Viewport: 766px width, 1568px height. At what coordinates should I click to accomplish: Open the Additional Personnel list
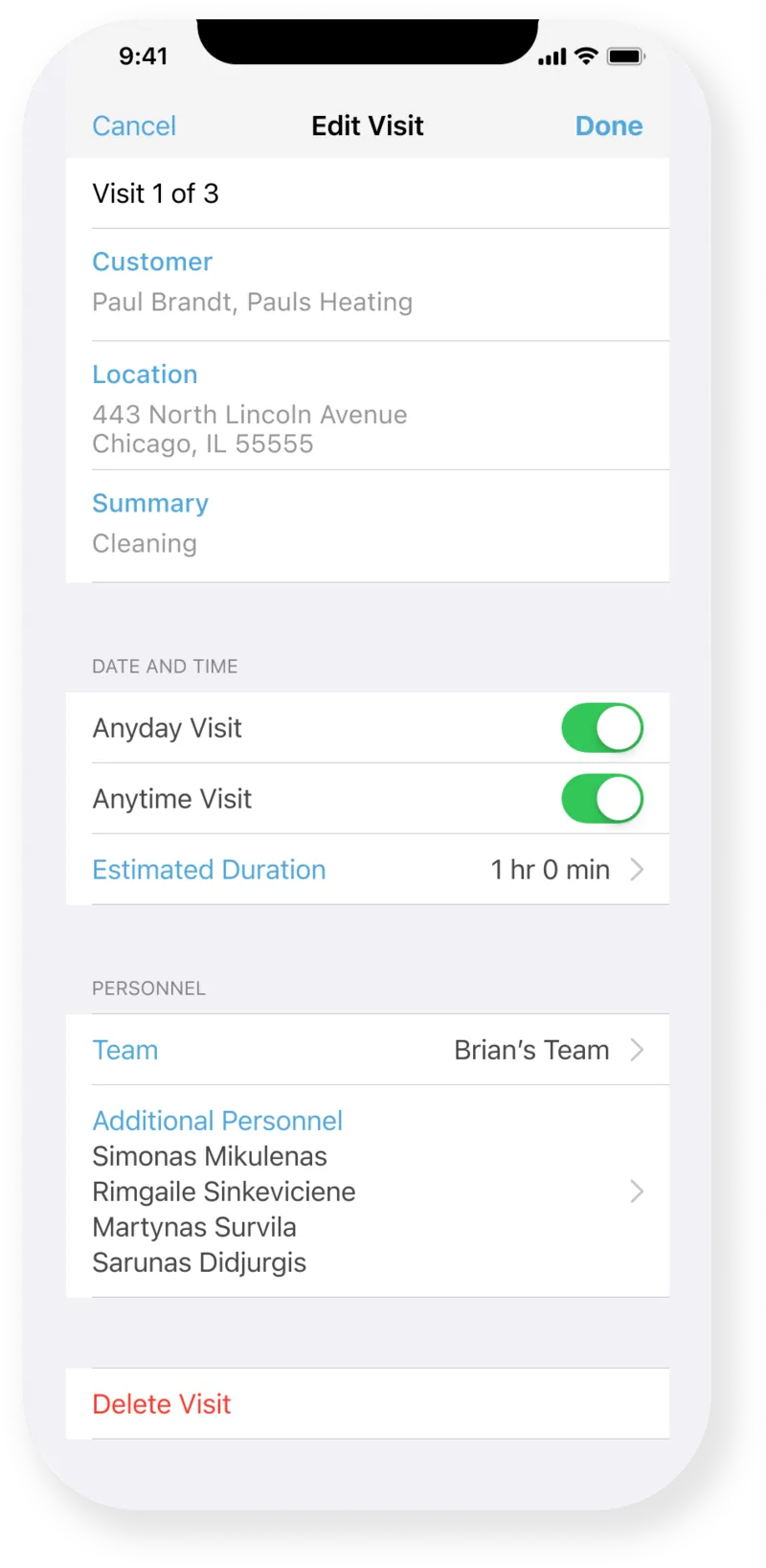coord(368,1192)
